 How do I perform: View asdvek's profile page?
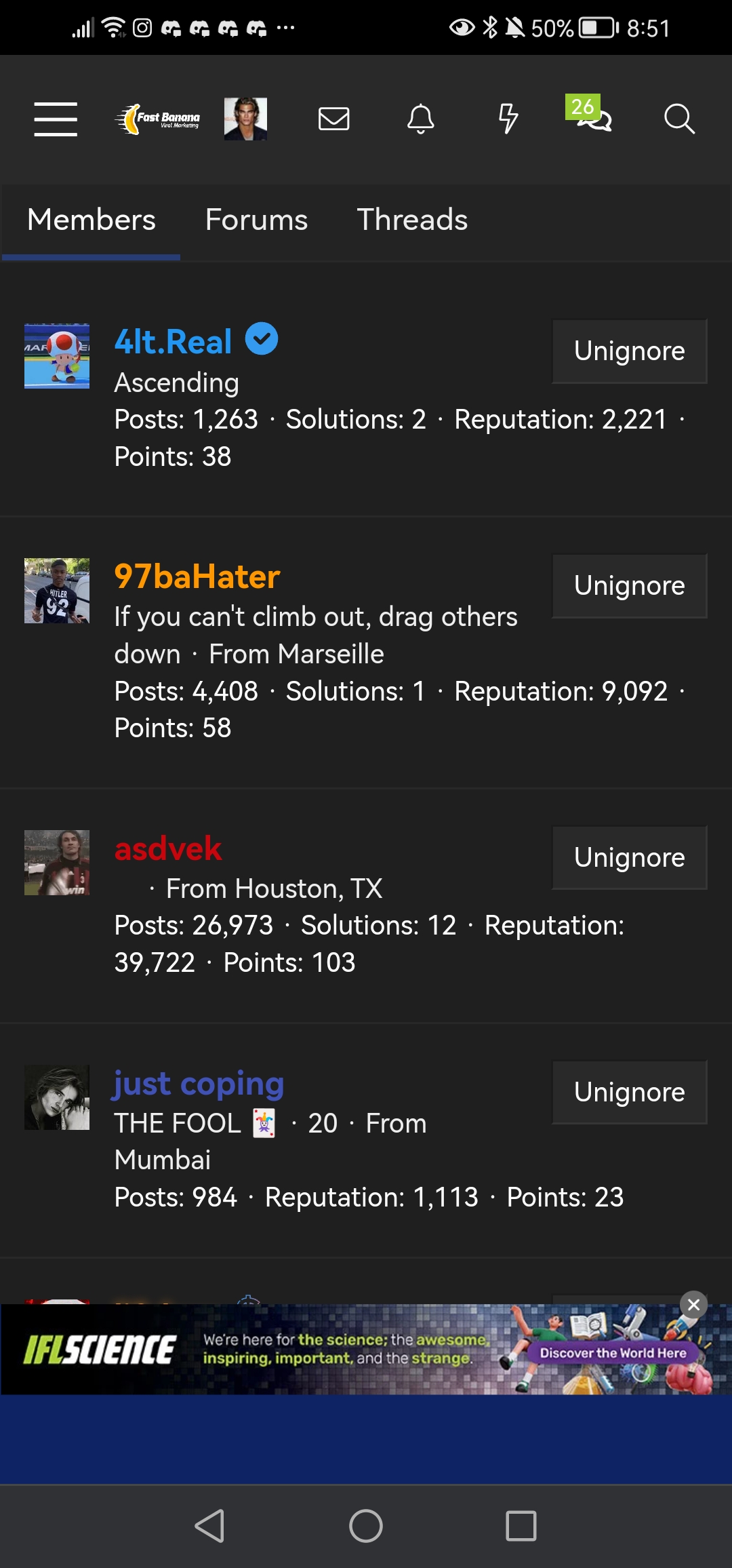(168, 848)
